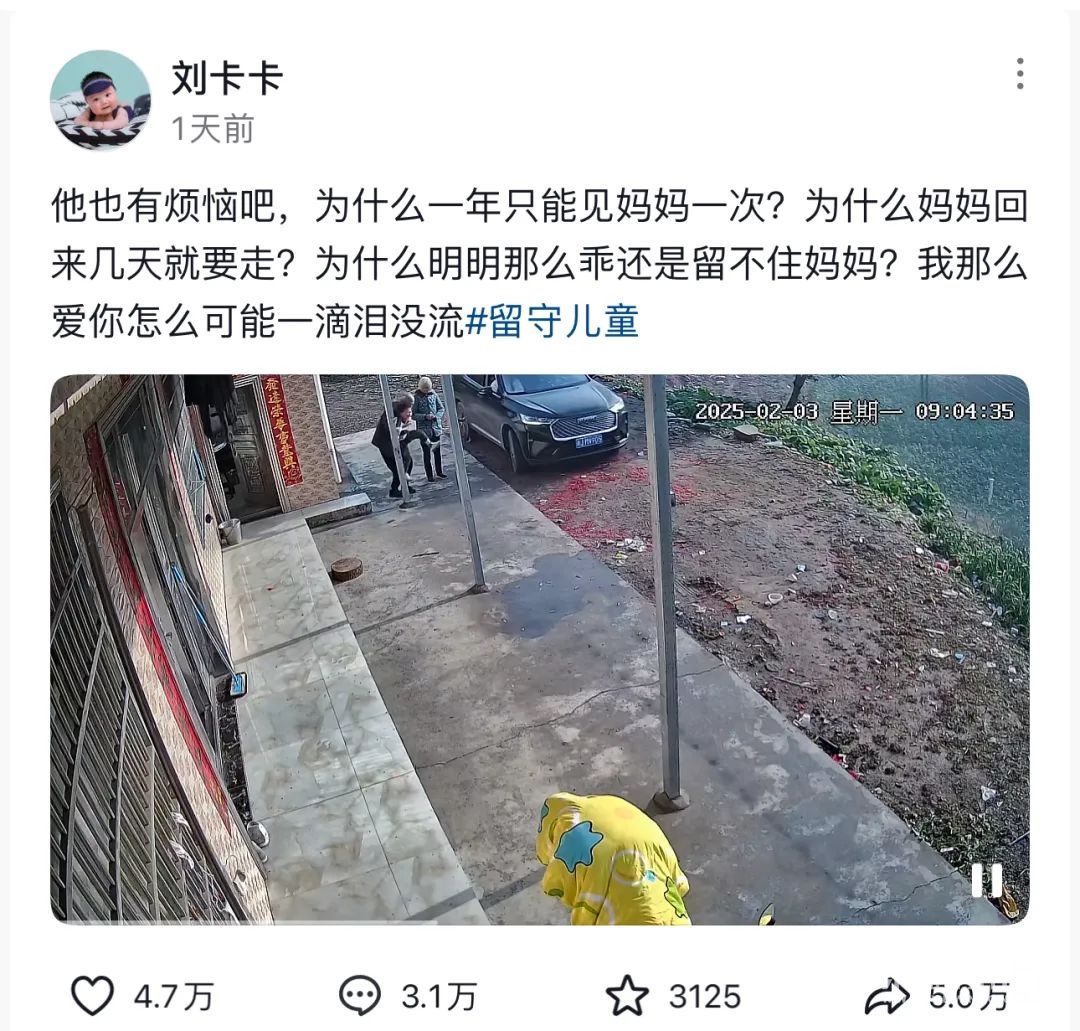Screen dimensions: 1080x1031
Task: Like the post with the heart icon
Action: [93, 996]
